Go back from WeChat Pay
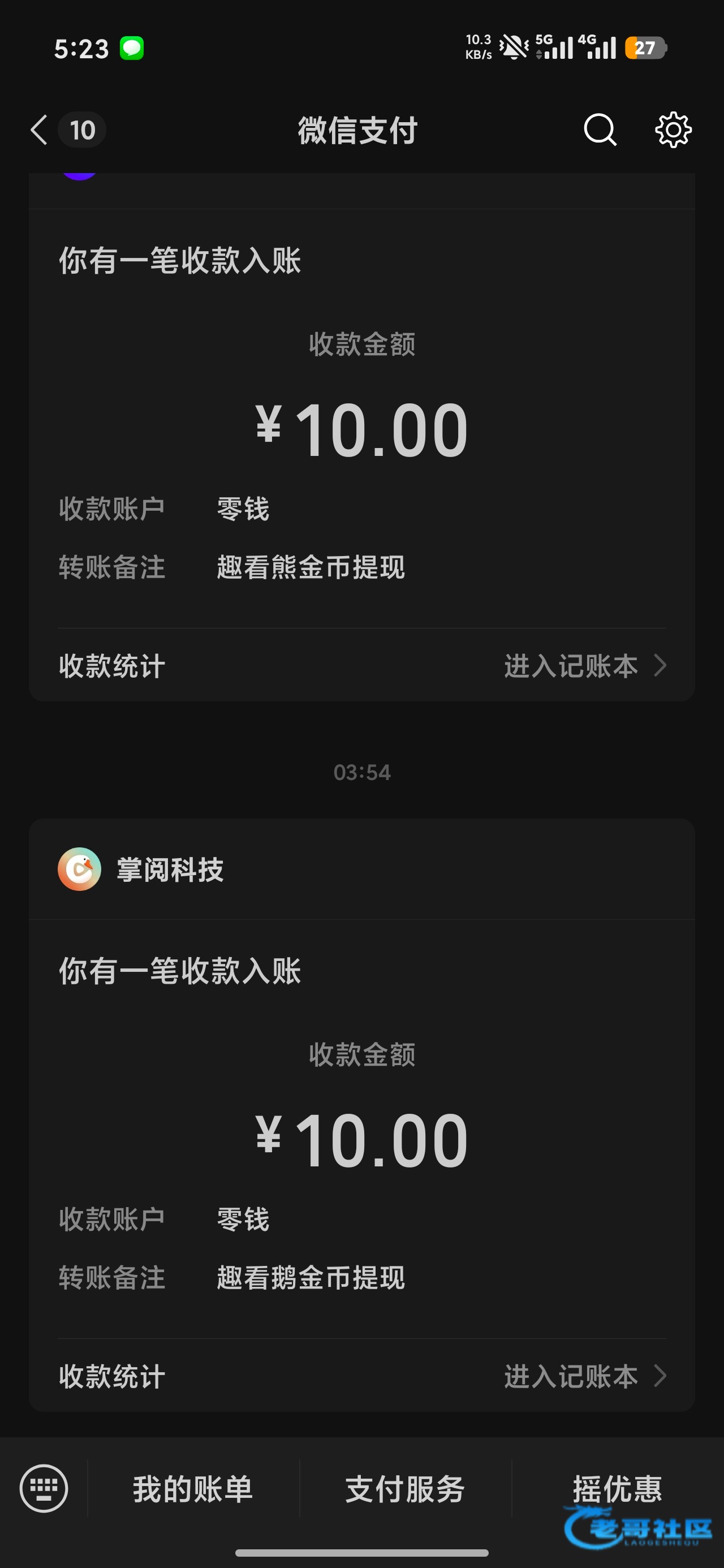The height and width of the screenshot is (1568, 724). pyautogui.click(x=40, y=130)
